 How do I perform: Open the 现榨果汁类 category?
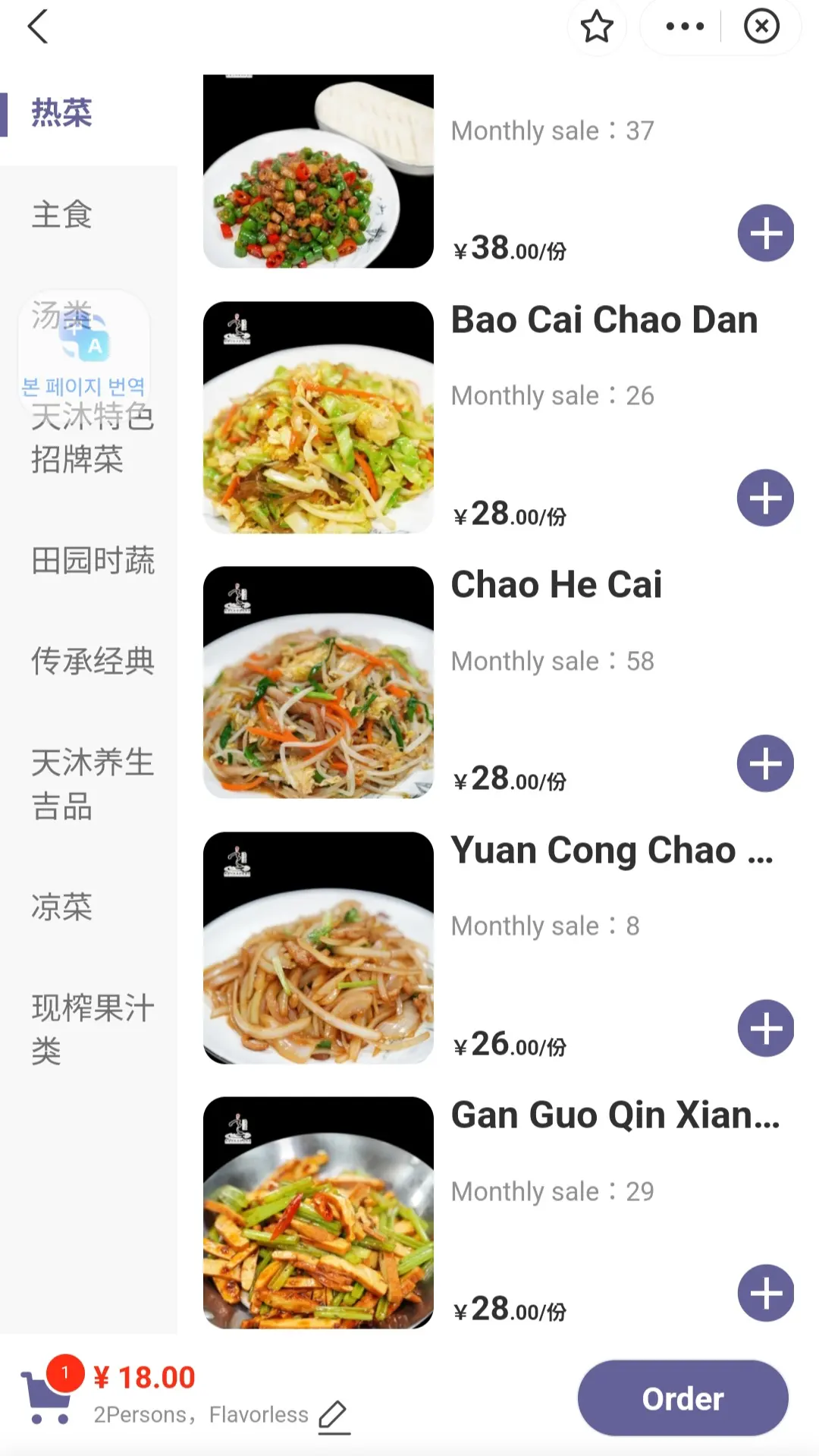click(x=93, y=1029)
